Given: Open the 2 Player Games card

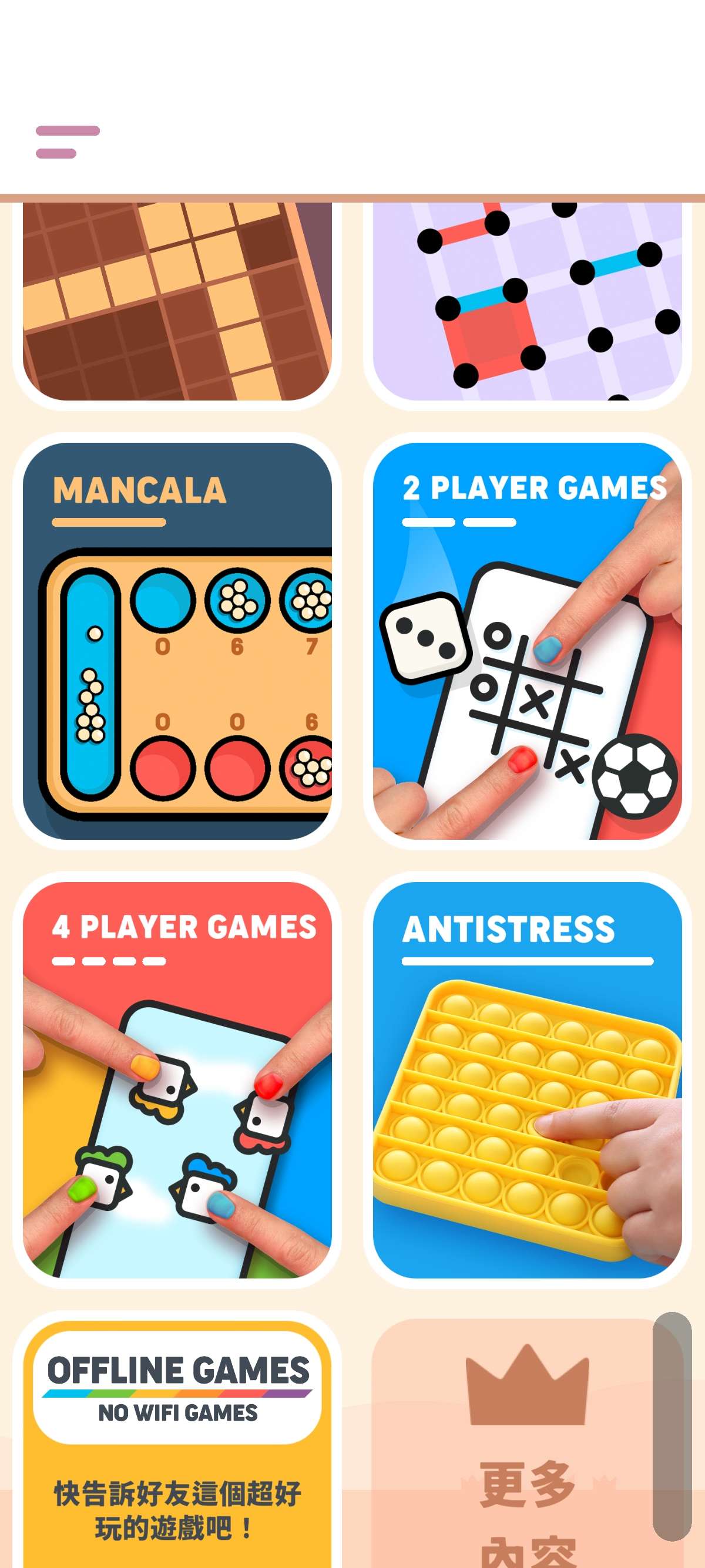Looking at the screenshot, I should point(527,641).
